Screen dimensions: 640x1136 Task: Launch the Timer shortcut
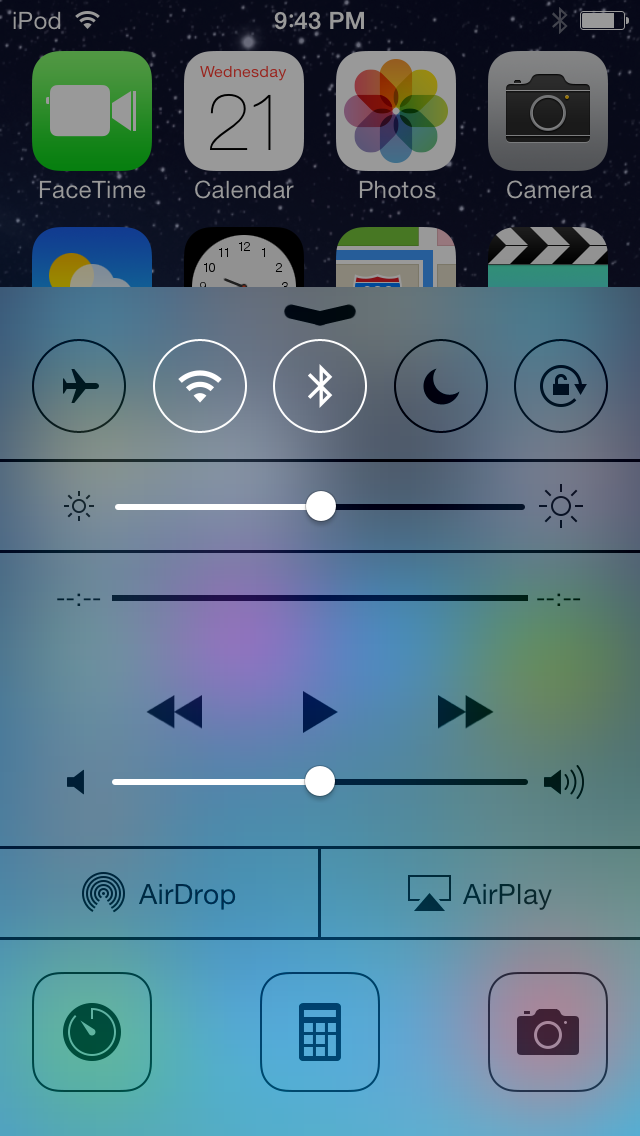pyautogui.click(x=92, y=1031)
